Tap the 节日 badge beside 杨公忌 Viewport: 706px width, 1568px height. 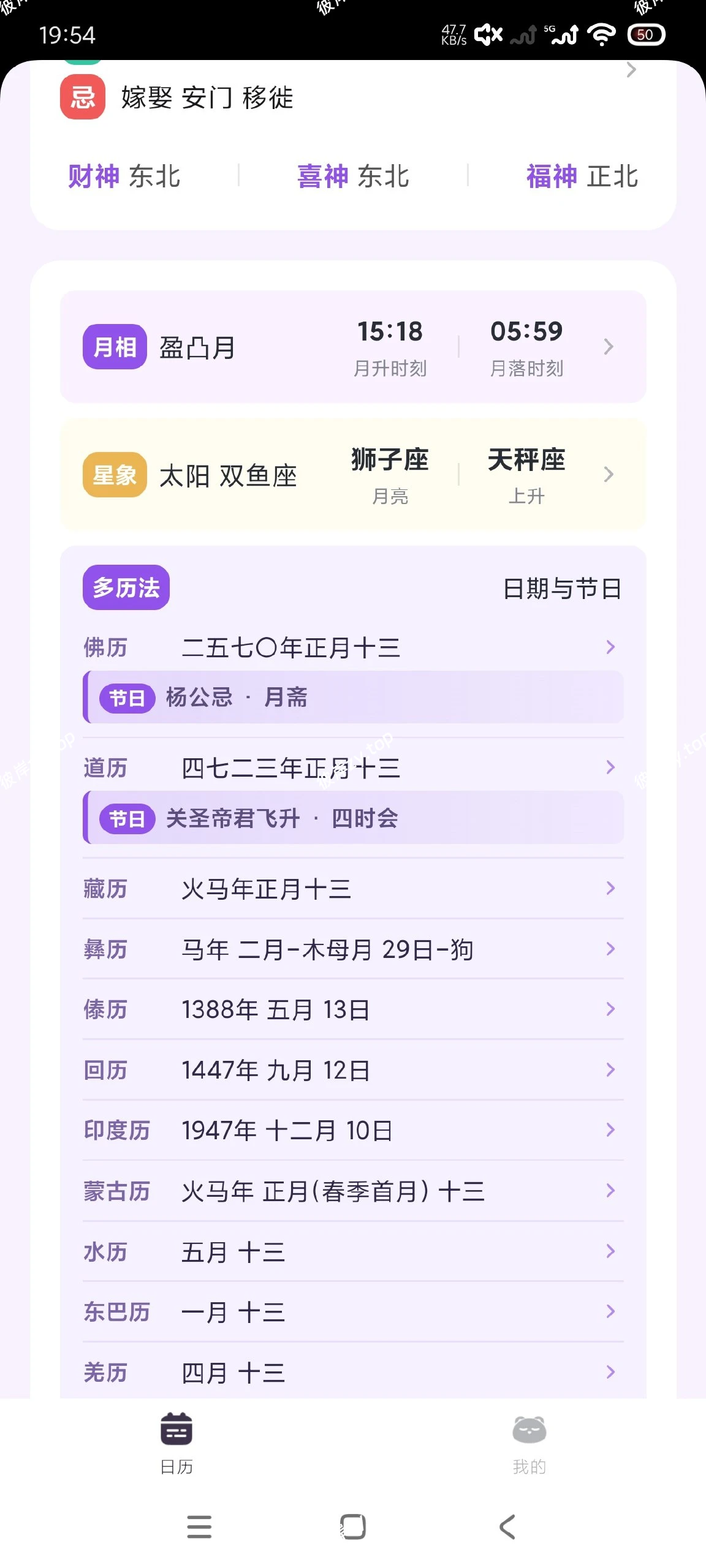tap(127, 696)
